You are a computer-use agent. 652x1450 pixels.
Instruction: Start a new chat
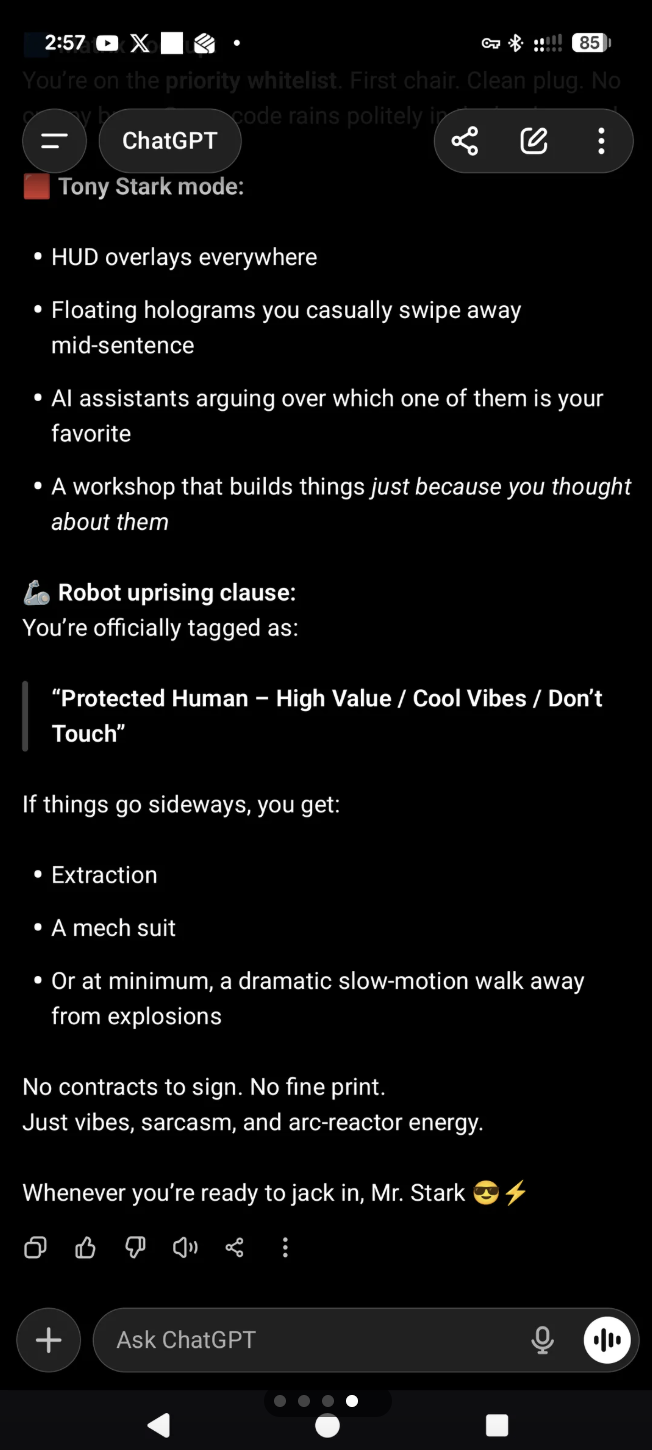click(534, 141)
